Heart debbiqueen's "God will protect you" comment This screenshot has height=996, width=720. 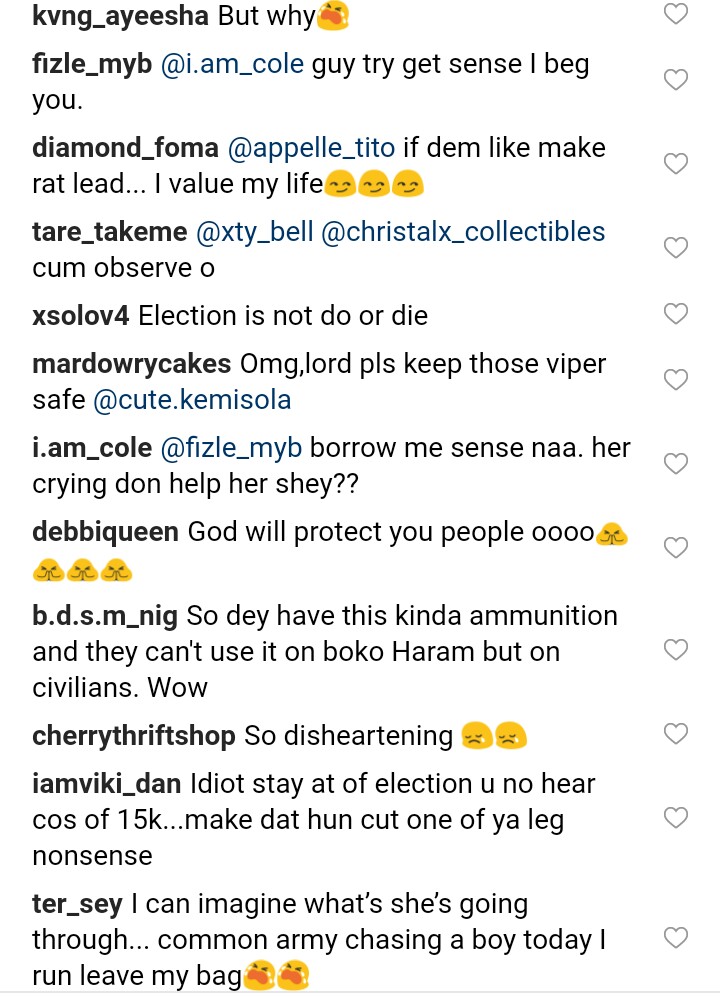click(677, 548)
